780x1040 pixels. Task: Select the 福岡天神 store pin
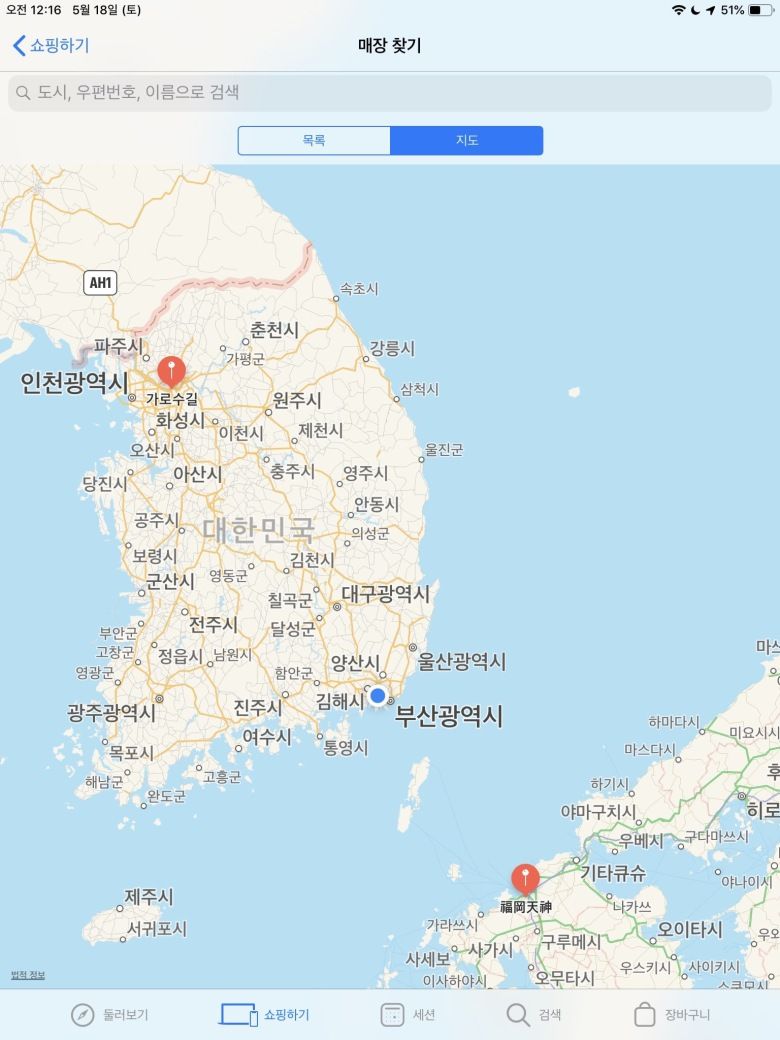pos(525,879)
